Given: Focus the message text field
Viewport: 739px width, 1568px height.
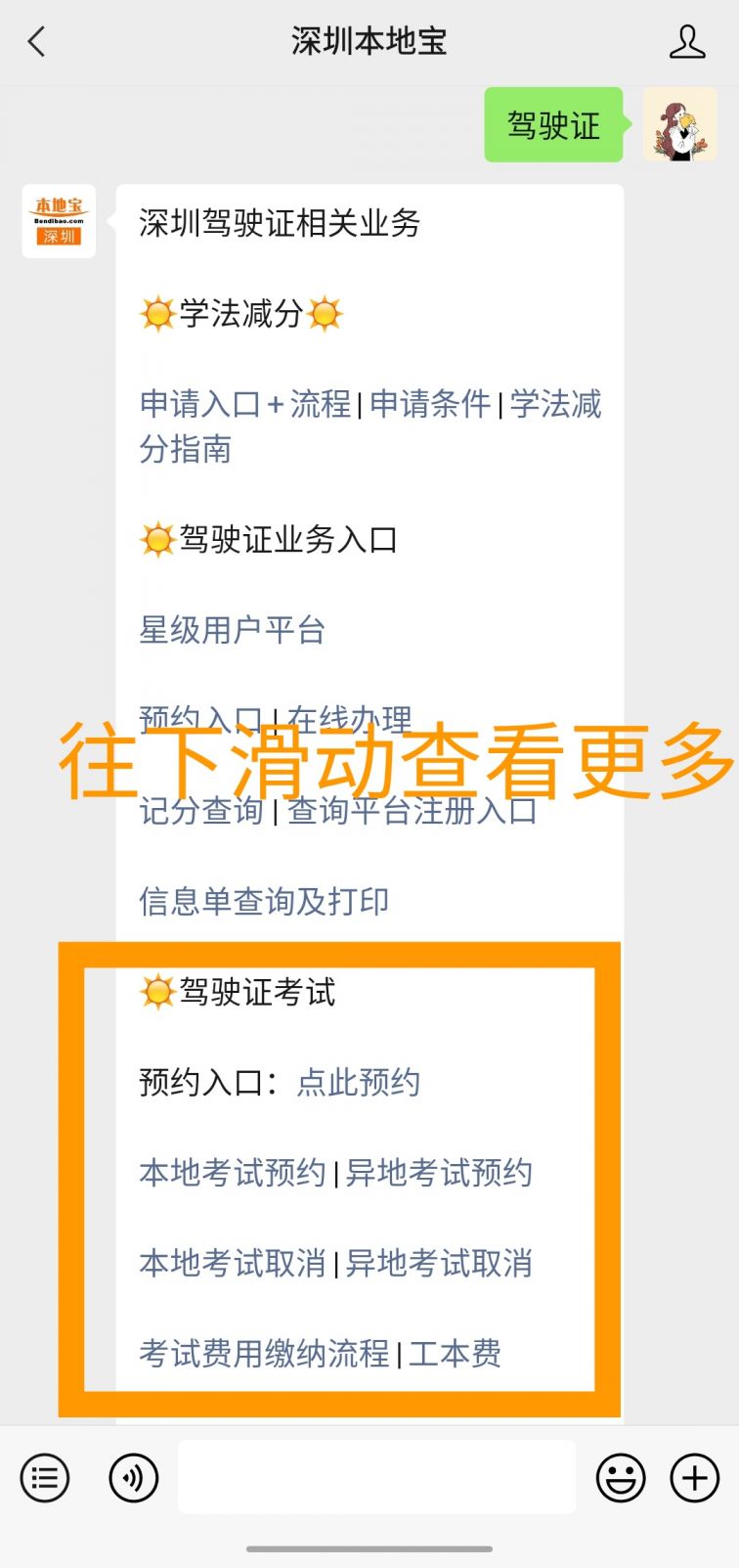Looking at the screenshot, I should [x=376, y=1477].
